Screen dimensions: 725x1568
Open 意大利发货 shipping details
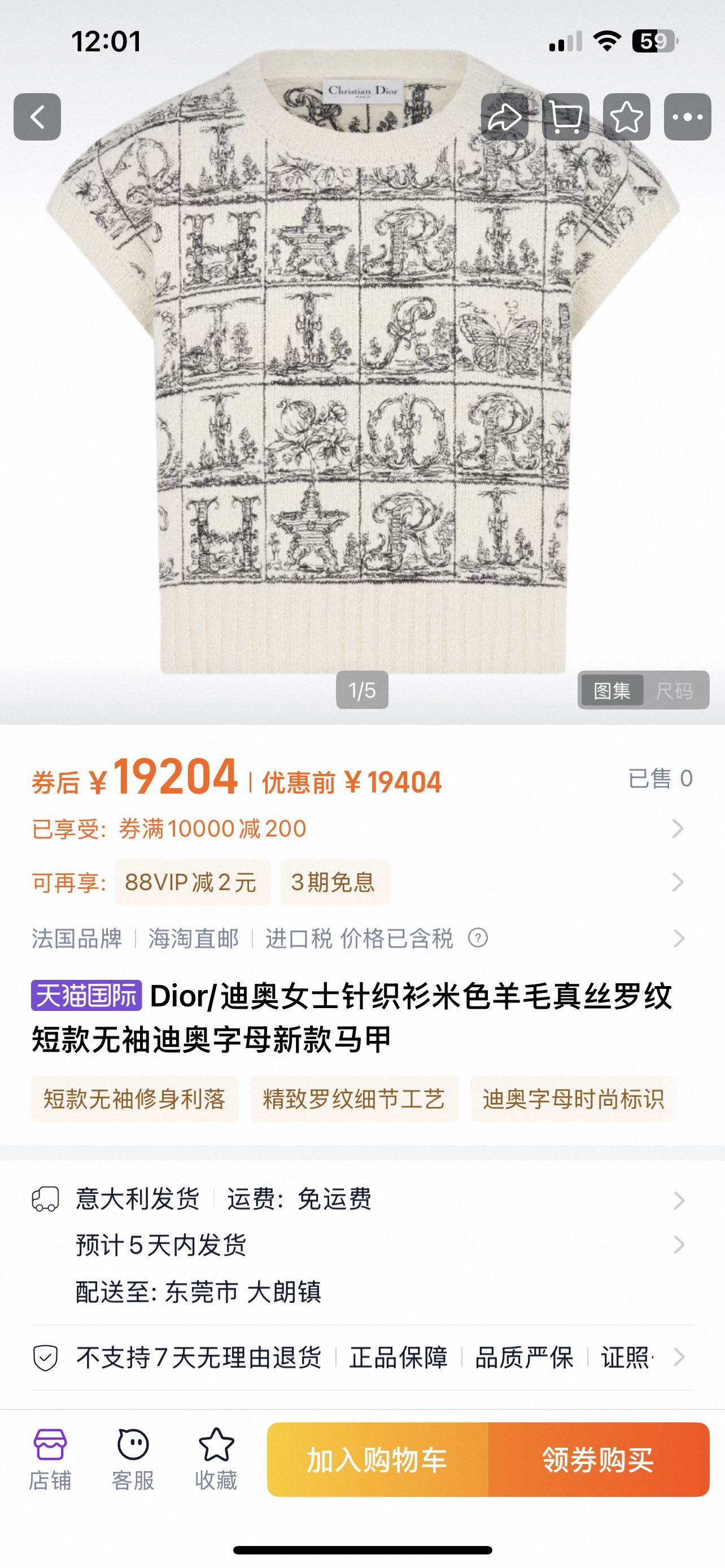359,1199
